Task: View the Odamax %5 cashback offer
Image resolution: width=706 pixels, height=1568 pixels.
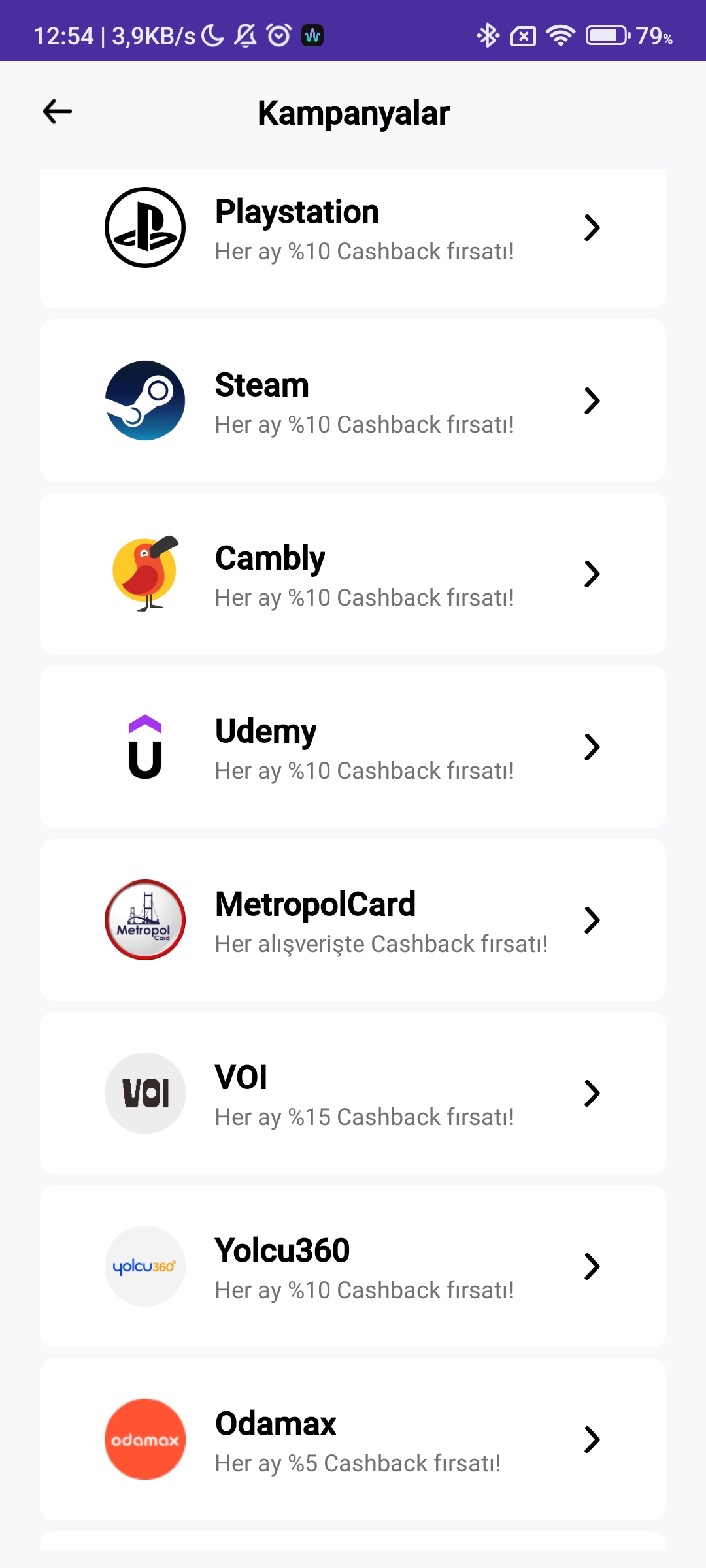Action: [353, 1439]
